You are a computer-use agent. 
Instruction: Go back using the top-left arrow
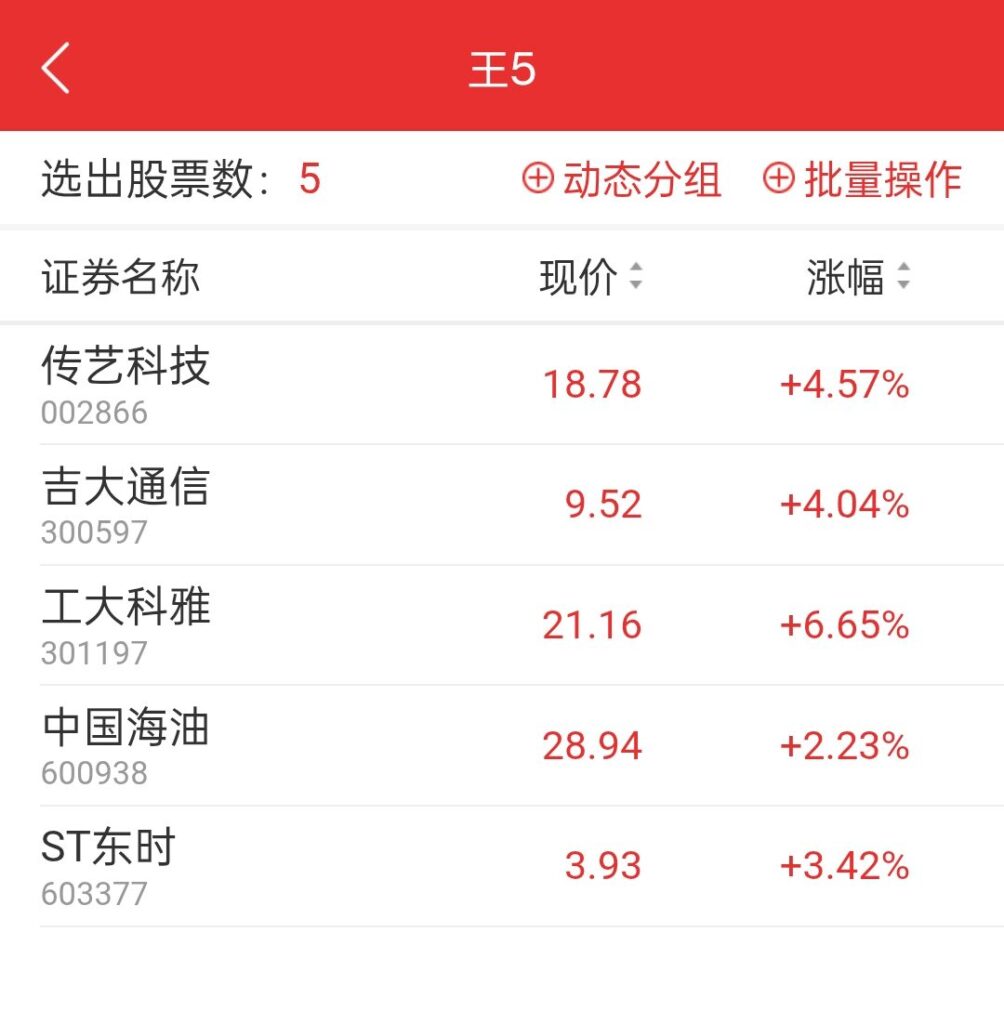tap(56, 68)
